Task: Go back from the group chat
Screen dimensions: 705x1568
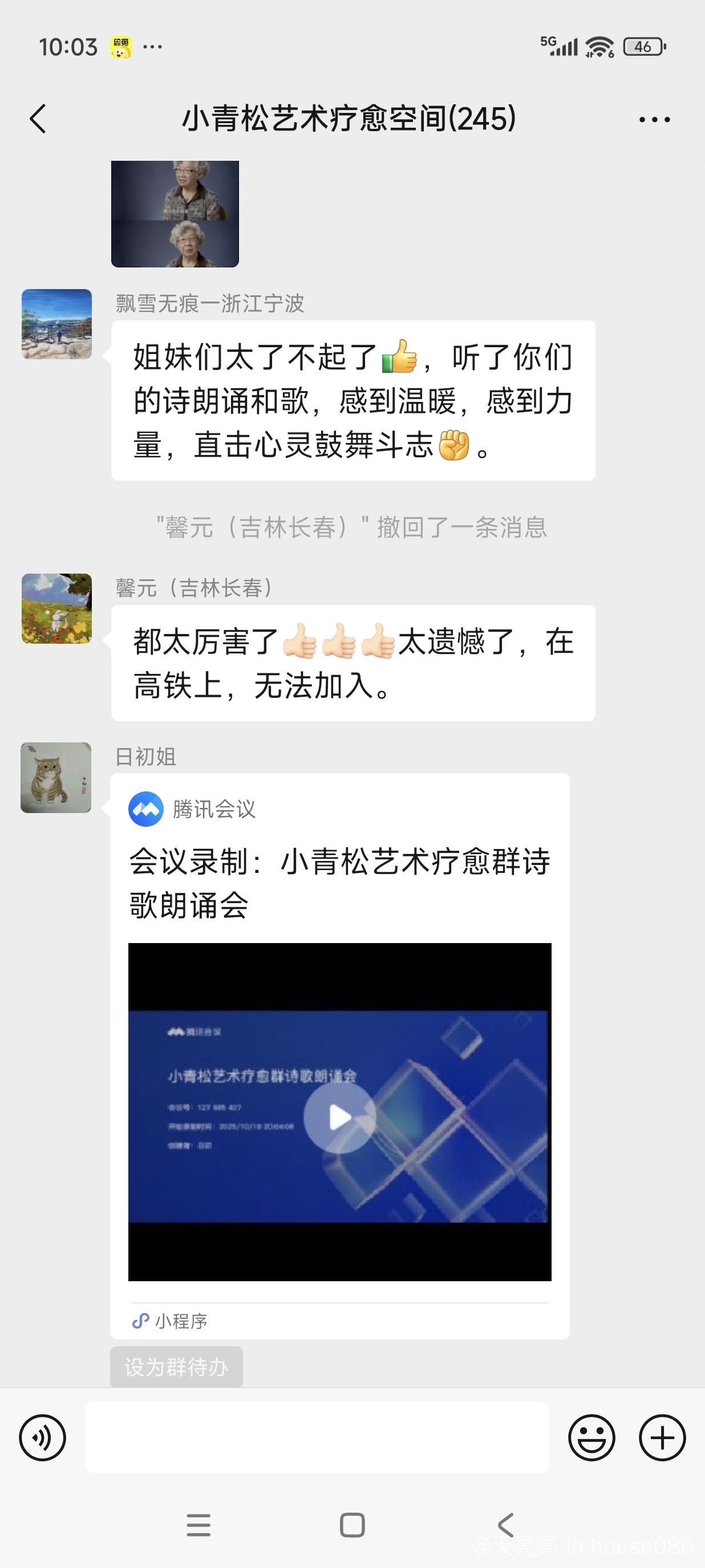Action: pos(38,118)
